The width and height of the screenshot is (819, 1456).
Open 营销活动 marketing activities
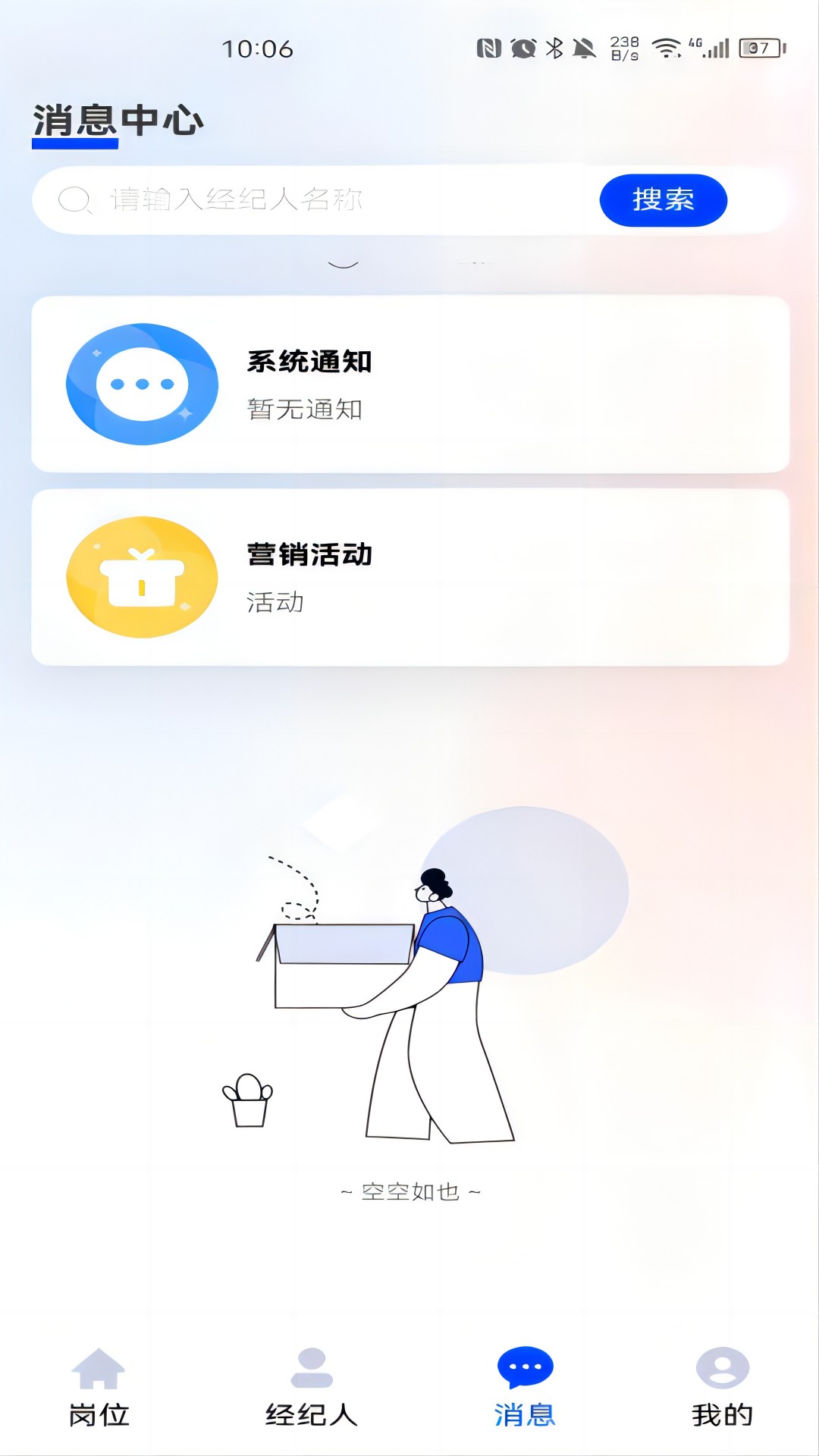[409, 578]
